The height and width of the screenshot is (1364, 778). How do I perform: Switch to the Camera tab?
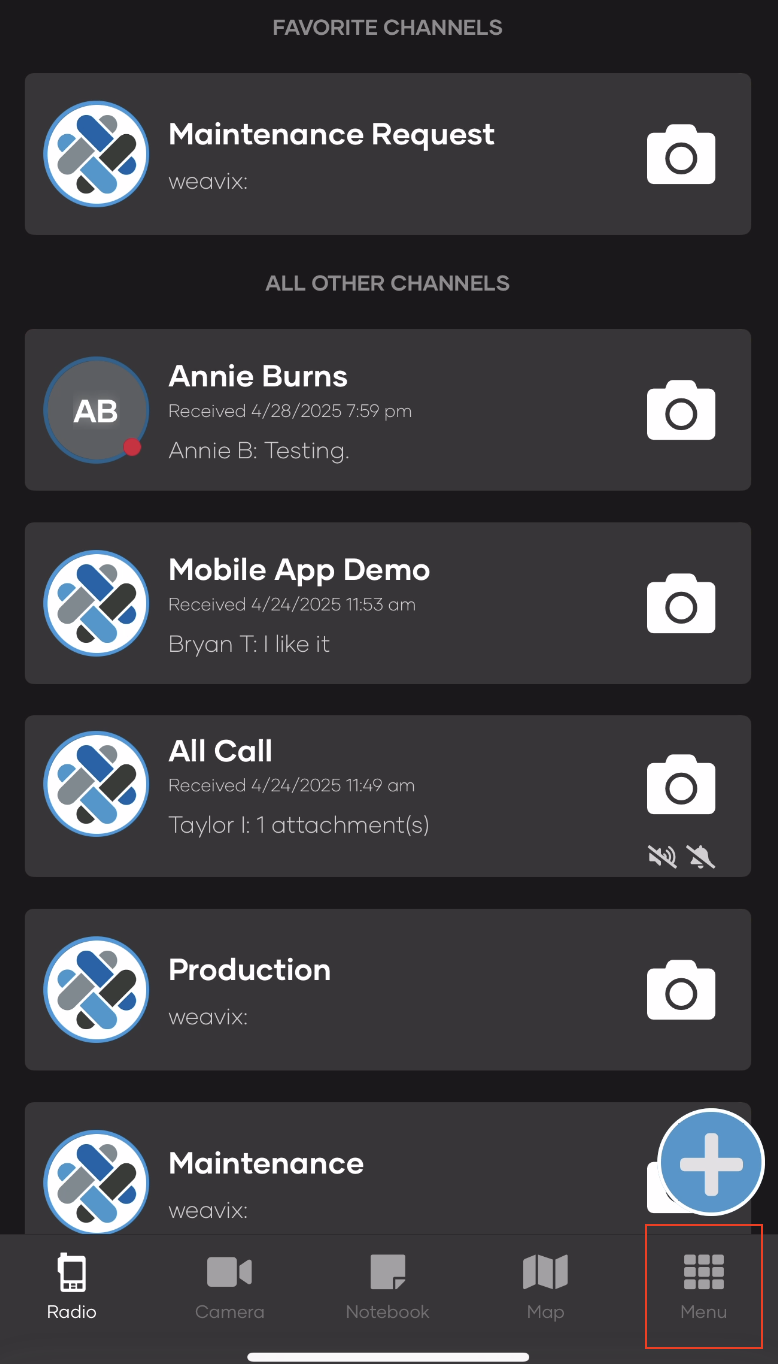coord(230,1286)
